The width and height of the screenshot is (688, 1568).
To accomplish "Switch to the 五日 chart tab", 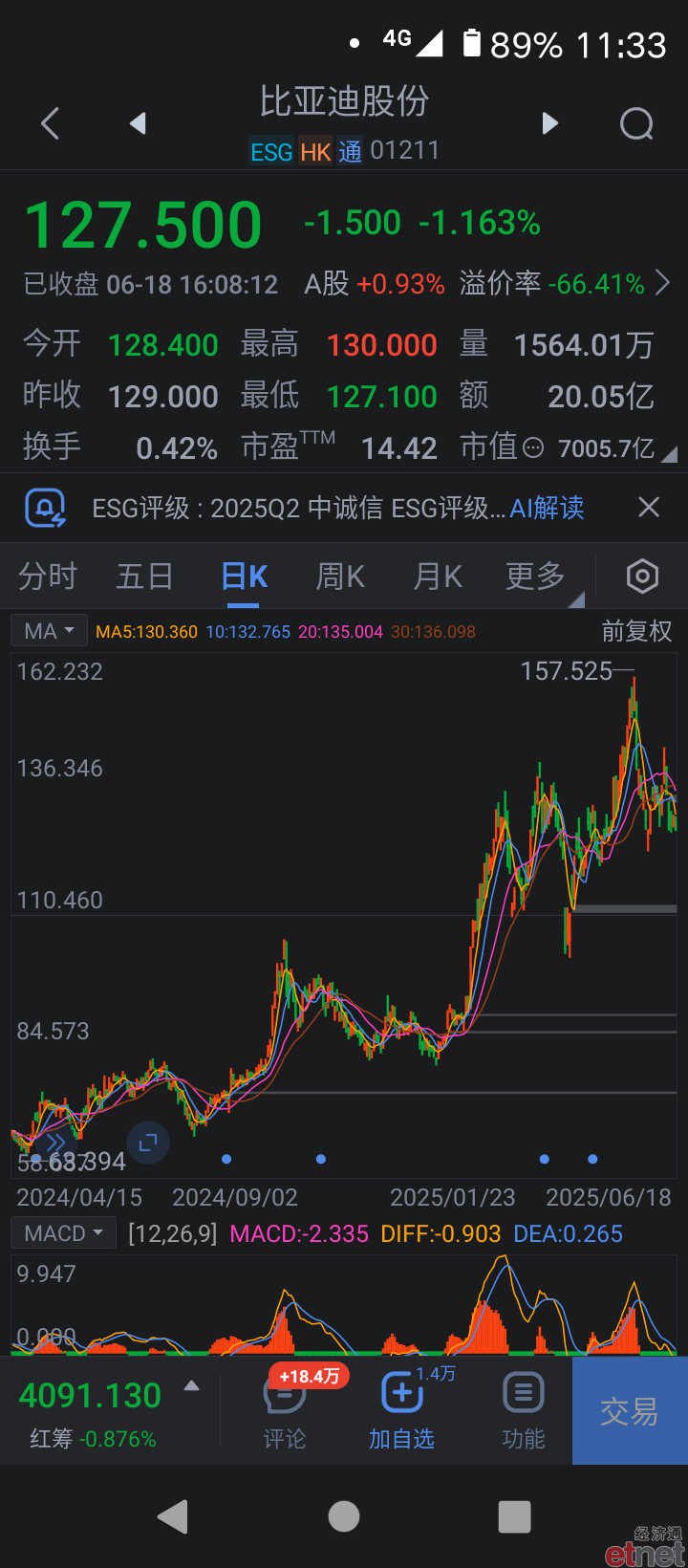I will [145, 577].
